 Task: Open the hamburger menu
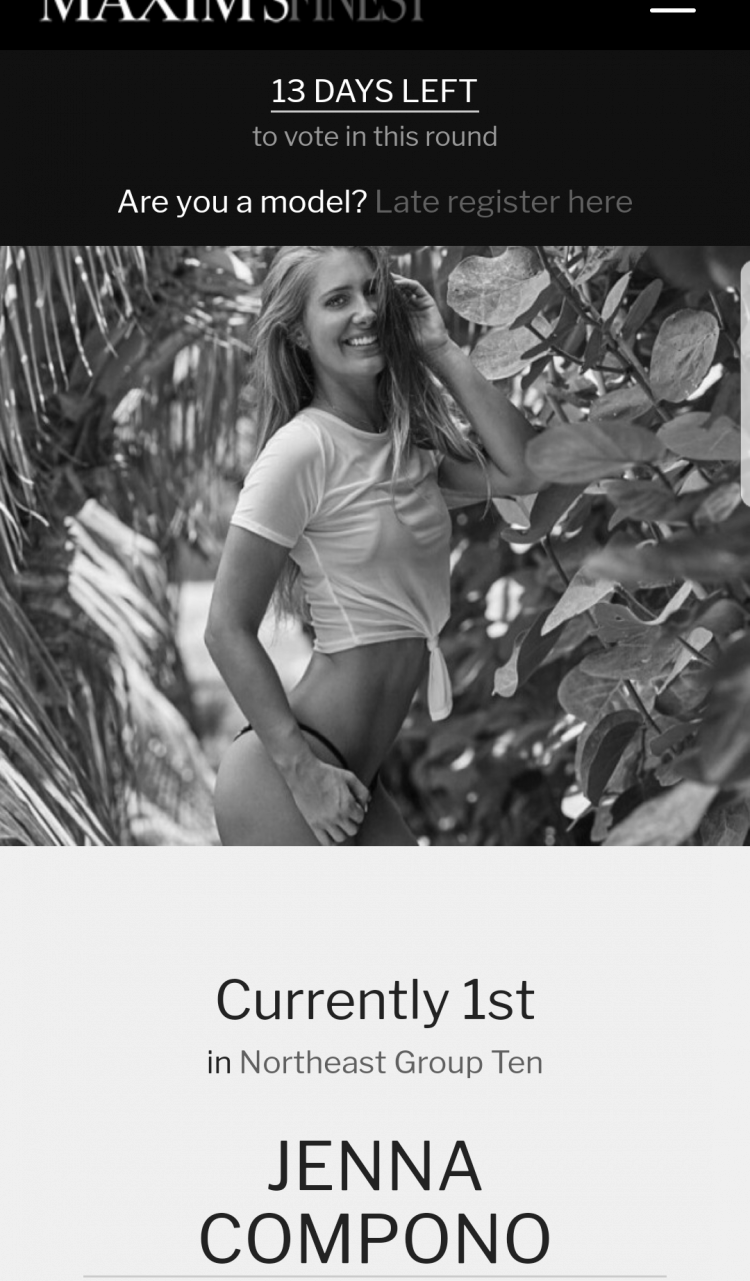point(672,10)
